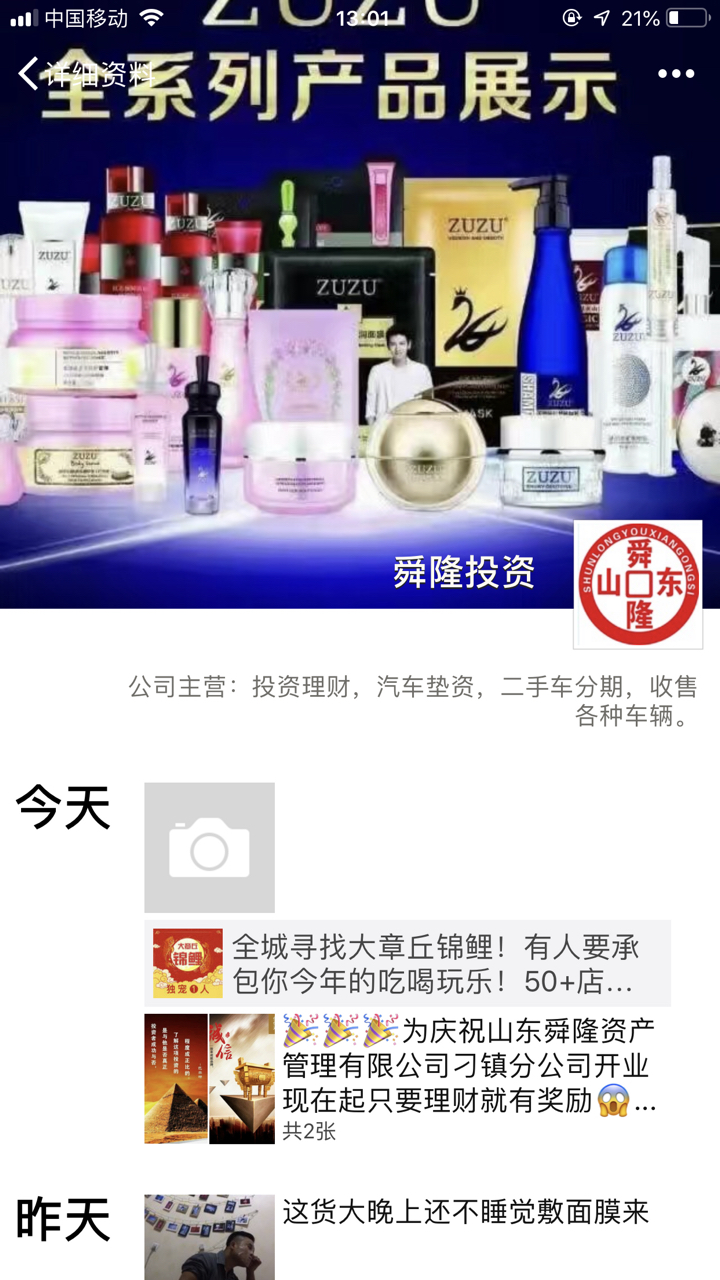This screenshot has height=1280, width=720.
Task: Open the 舜隆 profile avatar
Action: 638,584
